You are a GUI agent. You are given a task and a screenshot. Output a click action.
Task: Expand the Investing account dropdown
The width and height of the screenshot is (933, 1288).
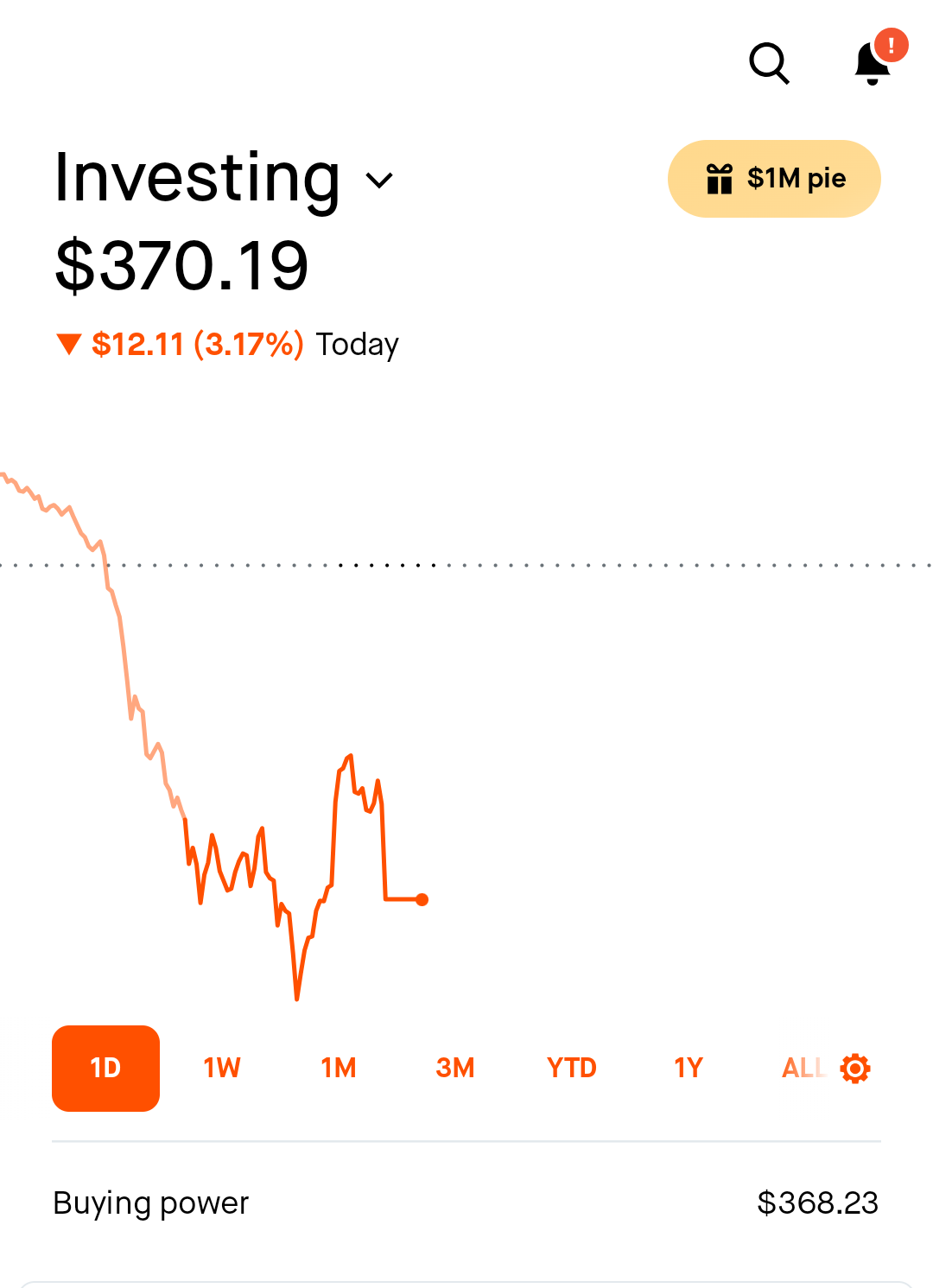379,180
